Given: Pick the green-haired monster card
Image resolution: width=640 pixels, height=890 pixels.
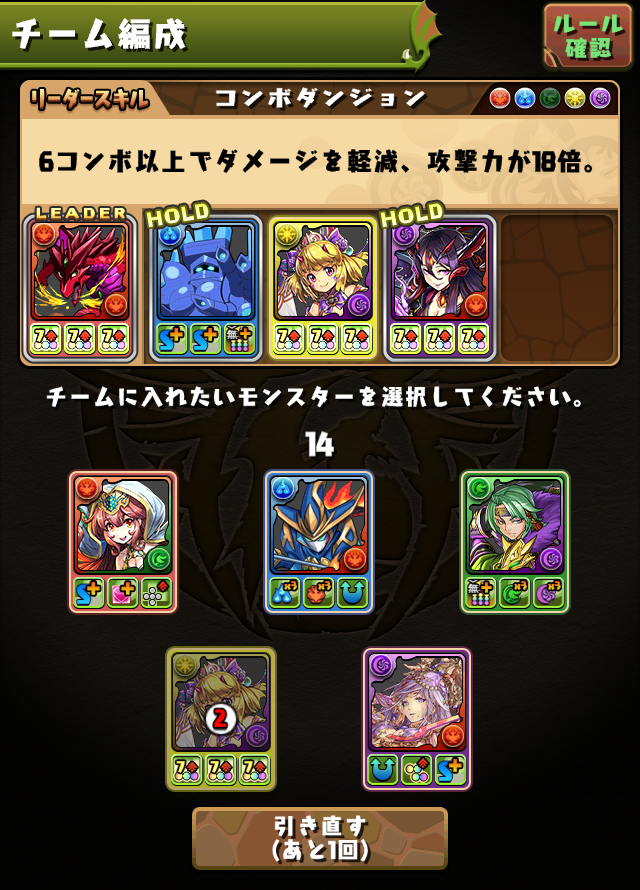Looking at the screenshot, I should (515, 541).
